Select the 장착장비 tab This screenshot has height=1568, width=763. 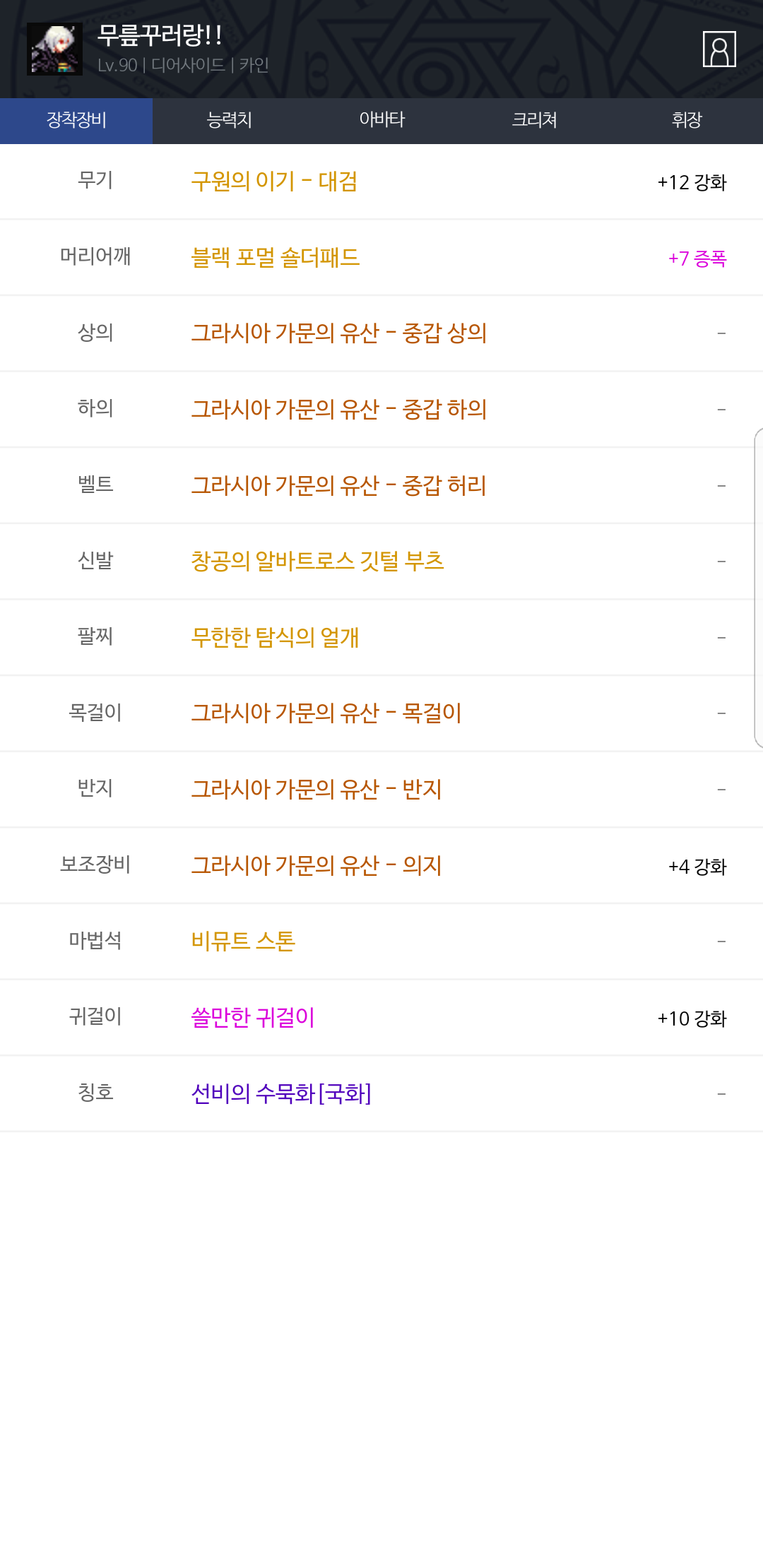point(76,120)
